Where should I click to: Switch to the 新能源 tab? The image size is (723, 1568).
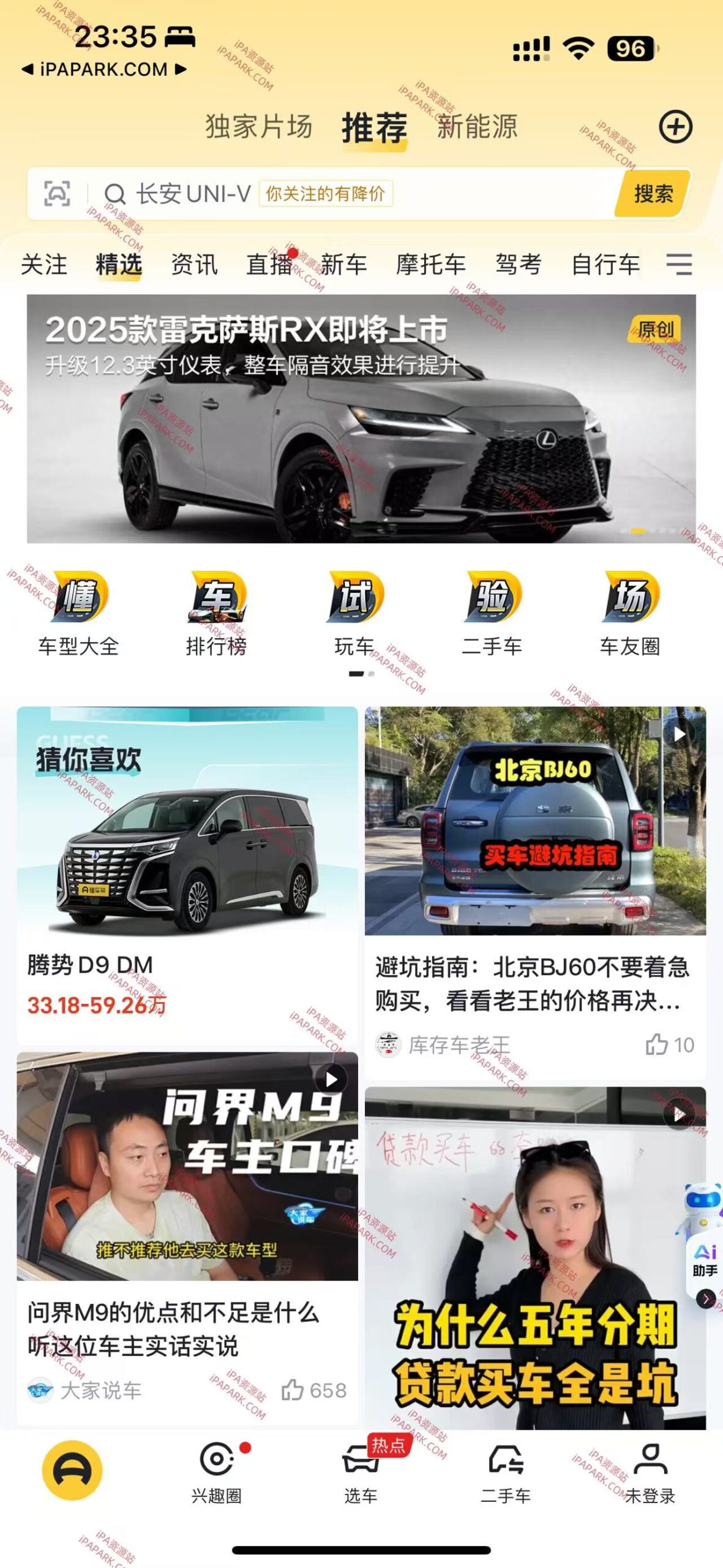476,127
